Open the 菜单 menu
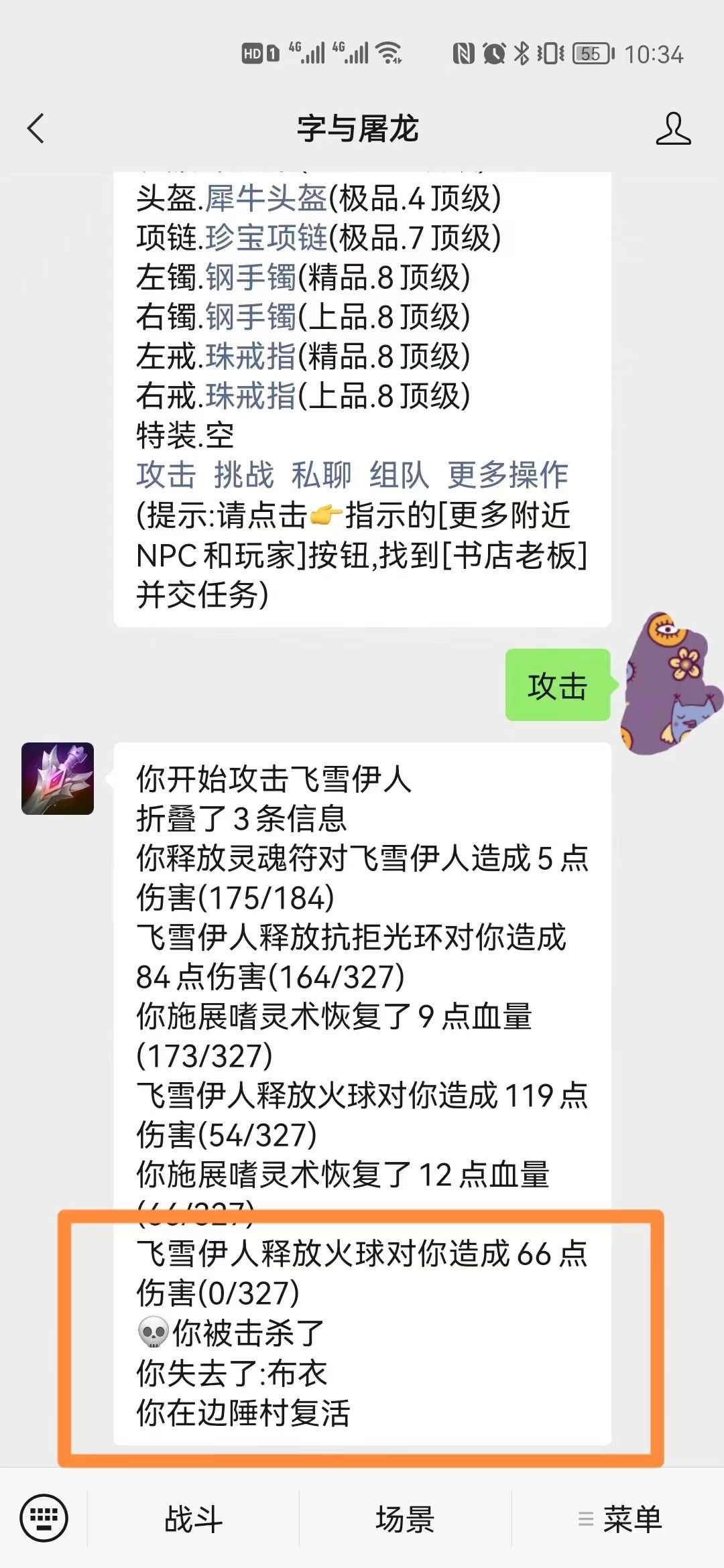 (x=619, y=1518)
